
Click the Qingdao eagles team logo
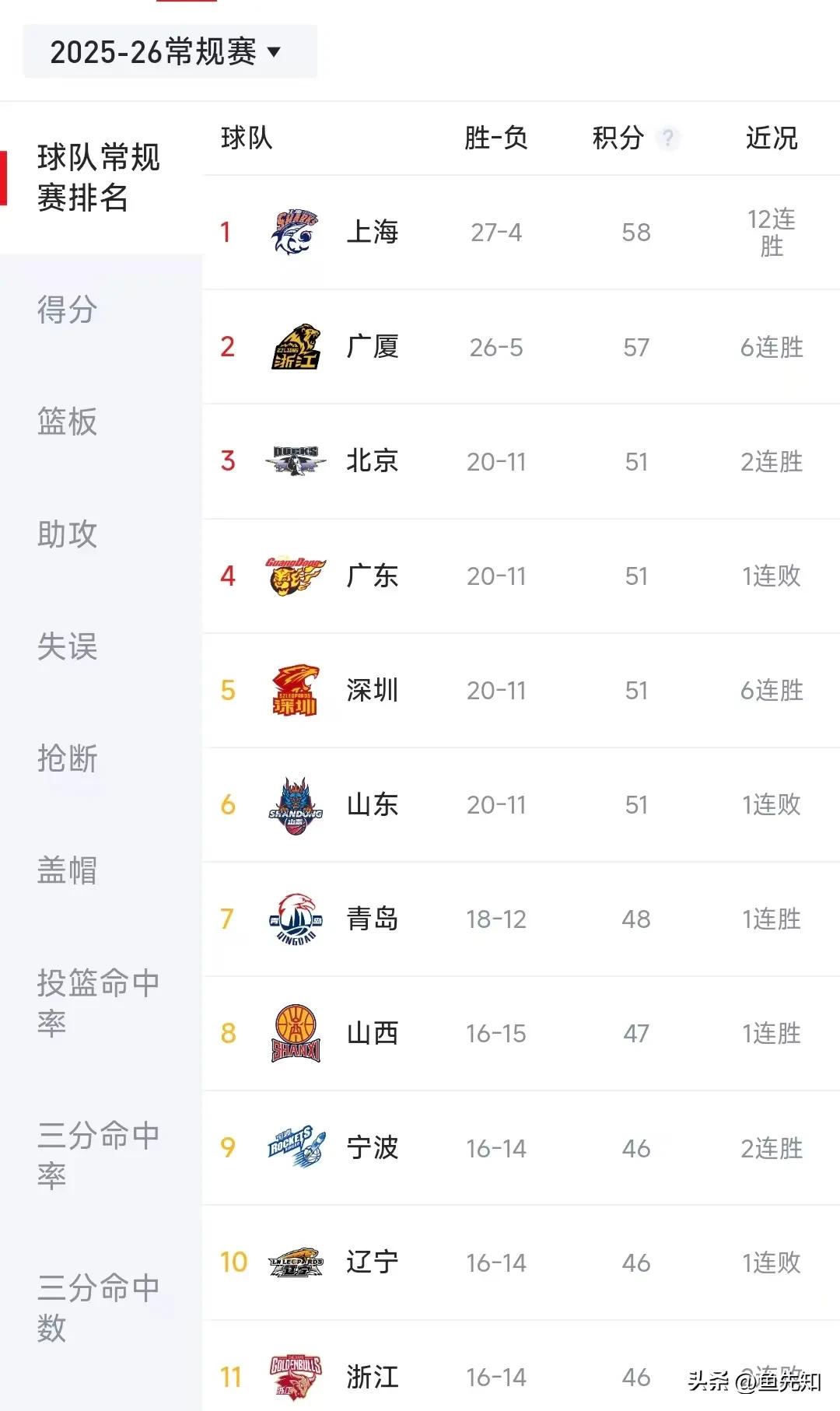tap(296, 919)
